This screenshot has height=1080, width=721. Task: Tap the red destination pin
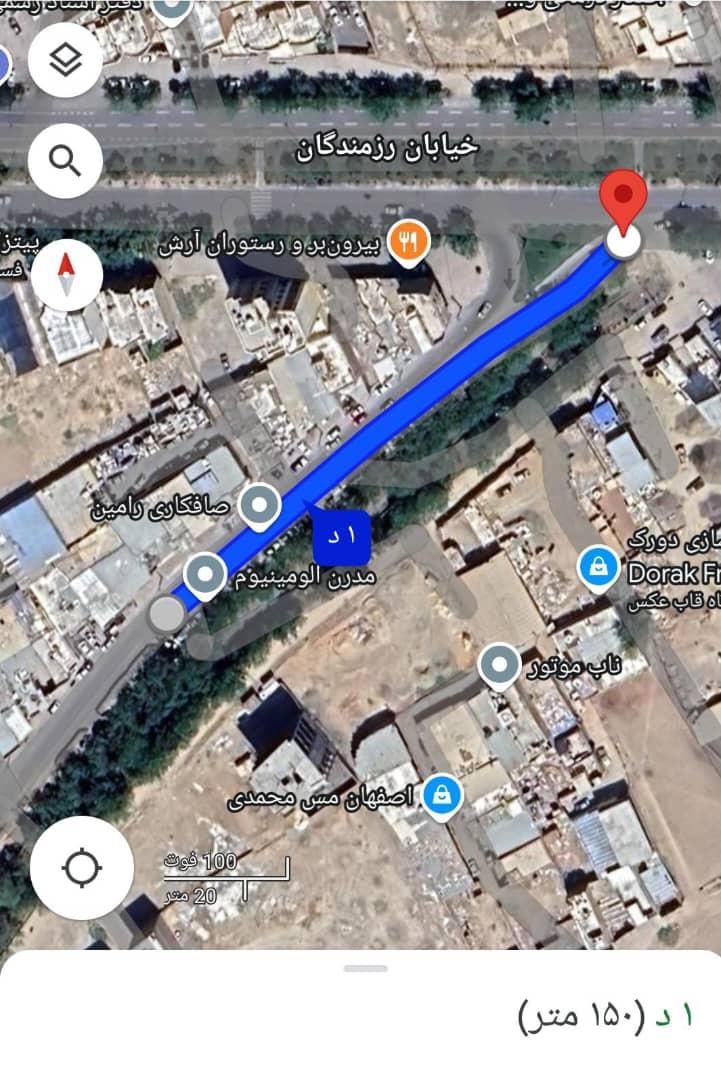(x=628, y=202)
